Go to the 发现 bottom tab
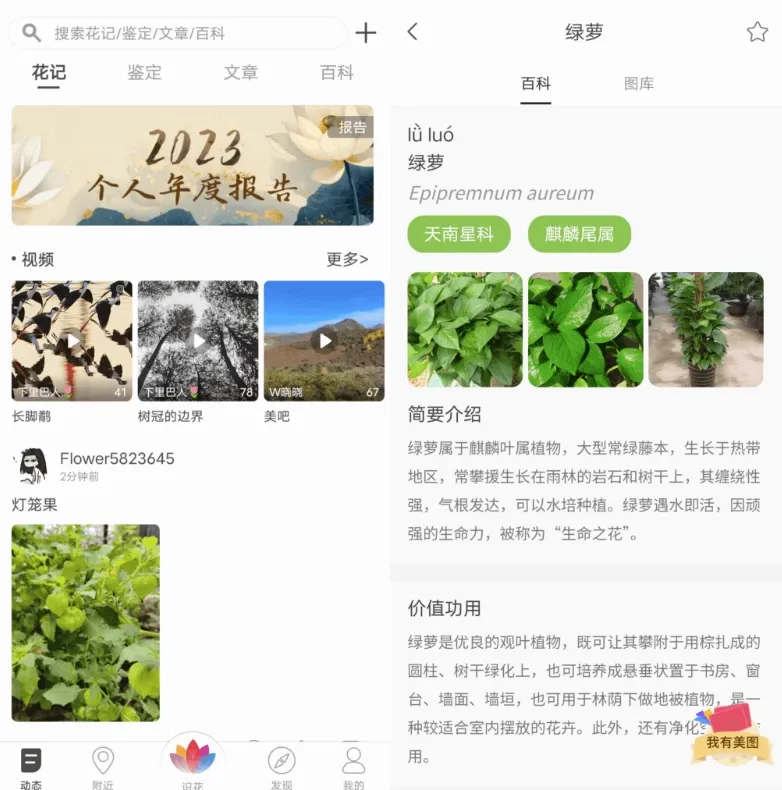 [281, 767]
